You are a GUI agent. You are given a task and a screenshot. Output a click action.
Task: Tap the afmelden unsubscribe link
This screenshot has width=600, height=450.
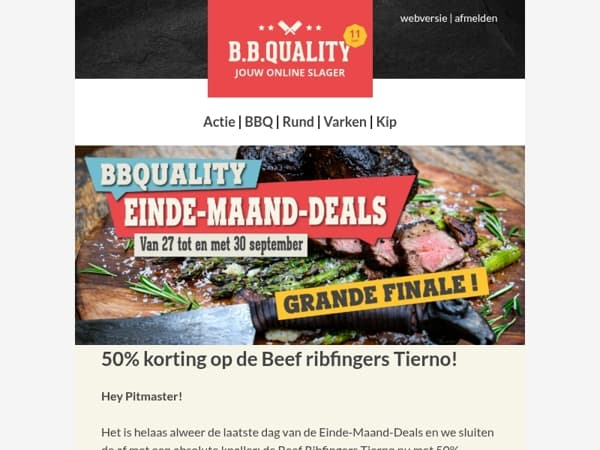pyautogui.click(x=476, y=18)
